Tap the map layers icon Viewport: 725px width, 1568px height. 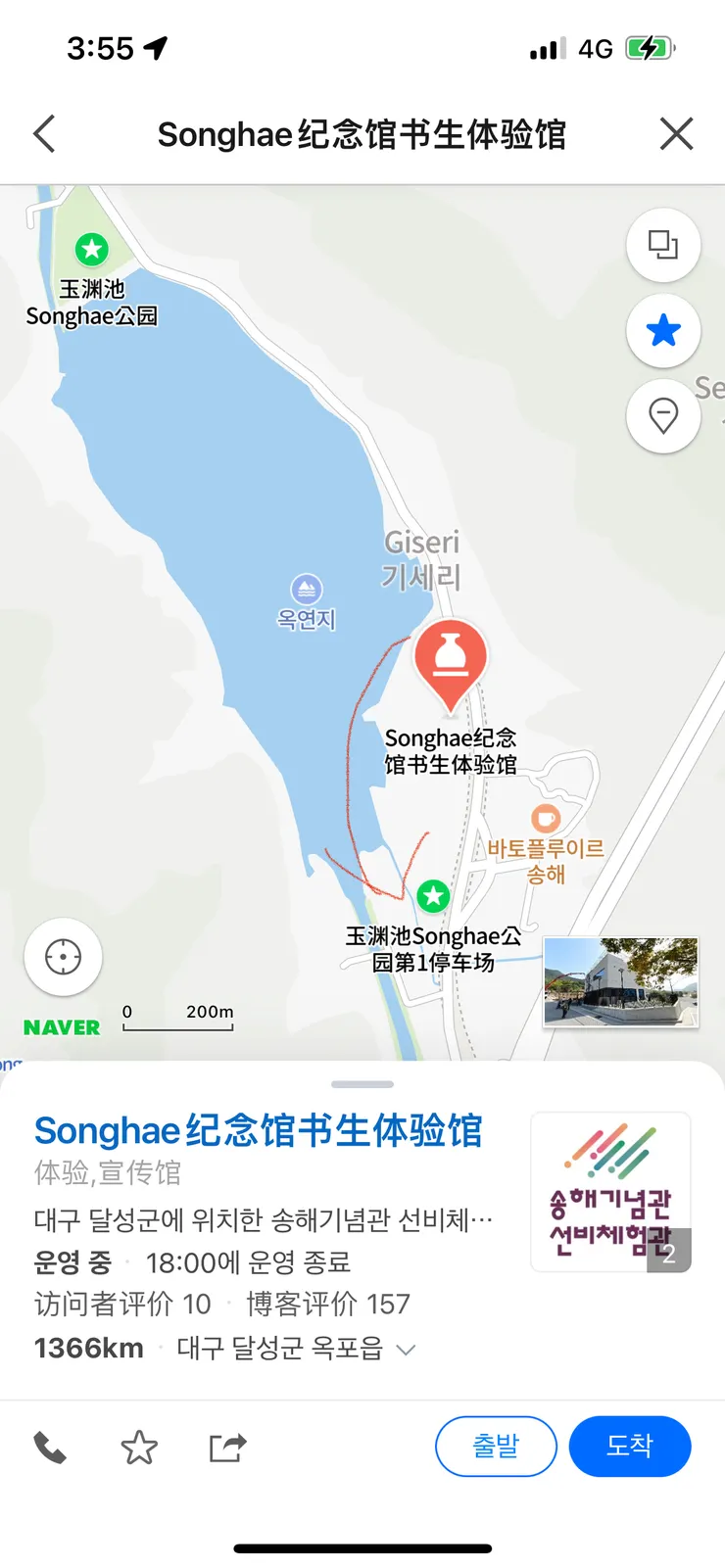[663, 246]
